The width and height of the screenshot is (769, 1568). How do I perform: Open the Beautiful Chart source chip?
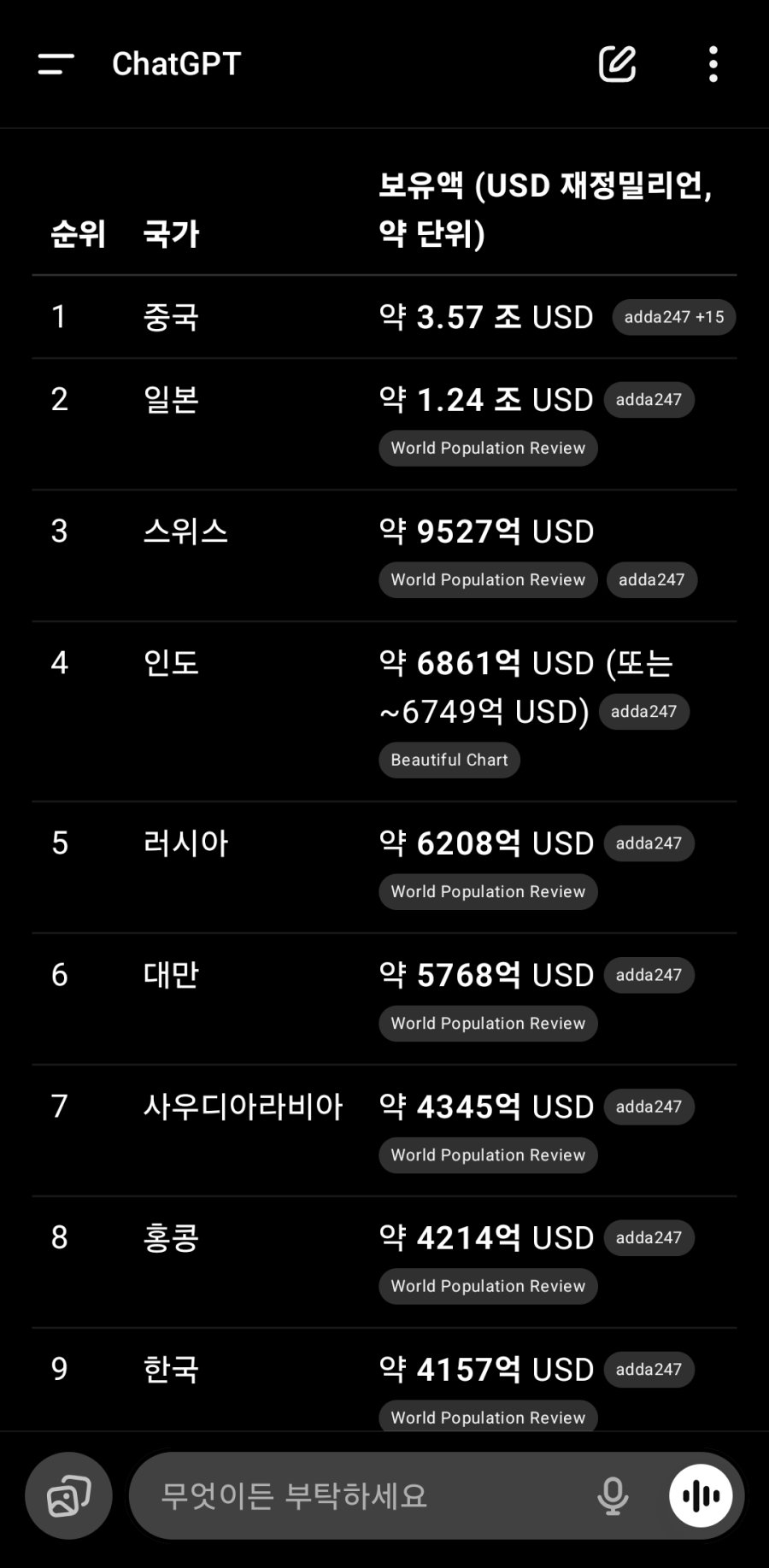449,761
